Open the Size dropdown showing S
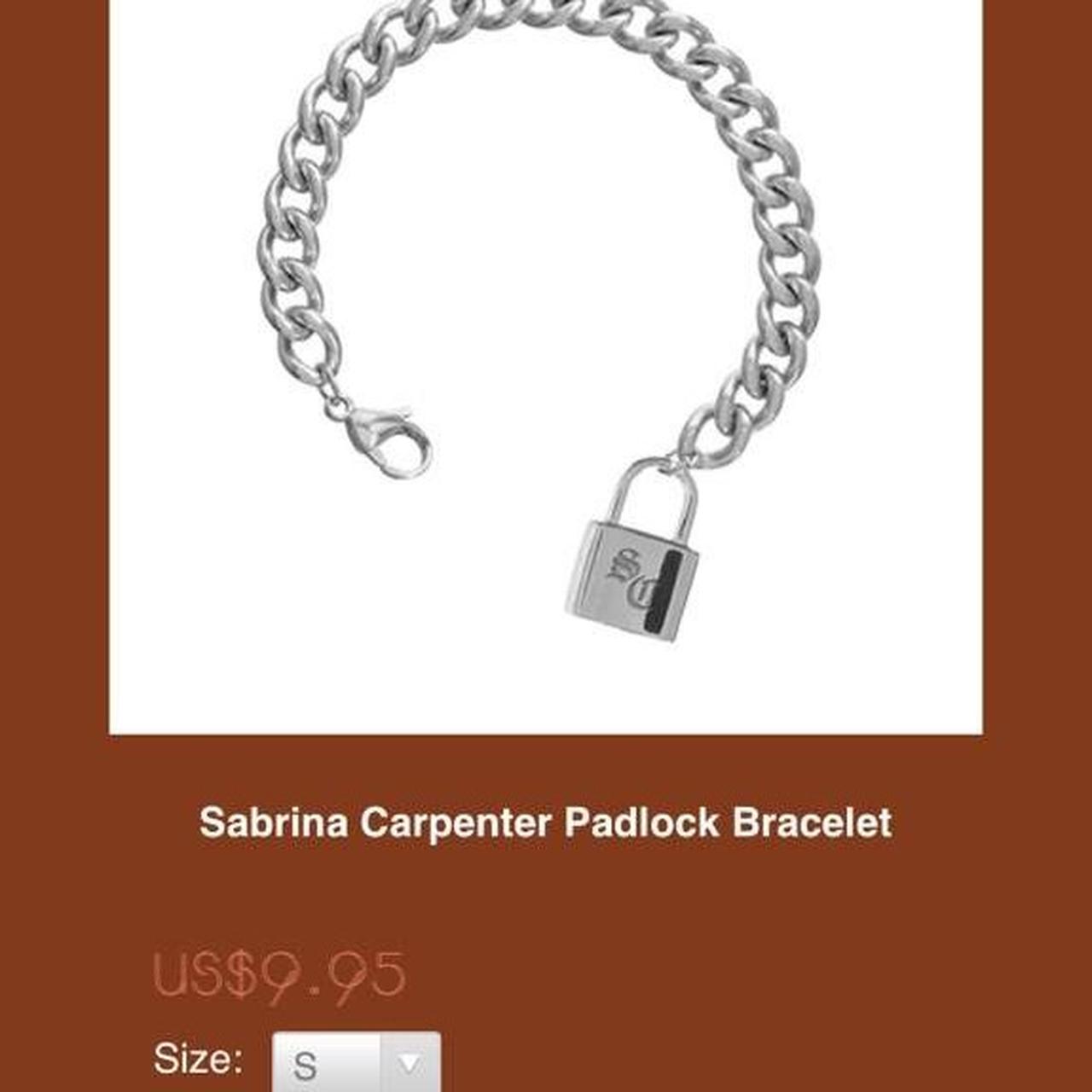1092x1092 pixels. pos(357,1063)
